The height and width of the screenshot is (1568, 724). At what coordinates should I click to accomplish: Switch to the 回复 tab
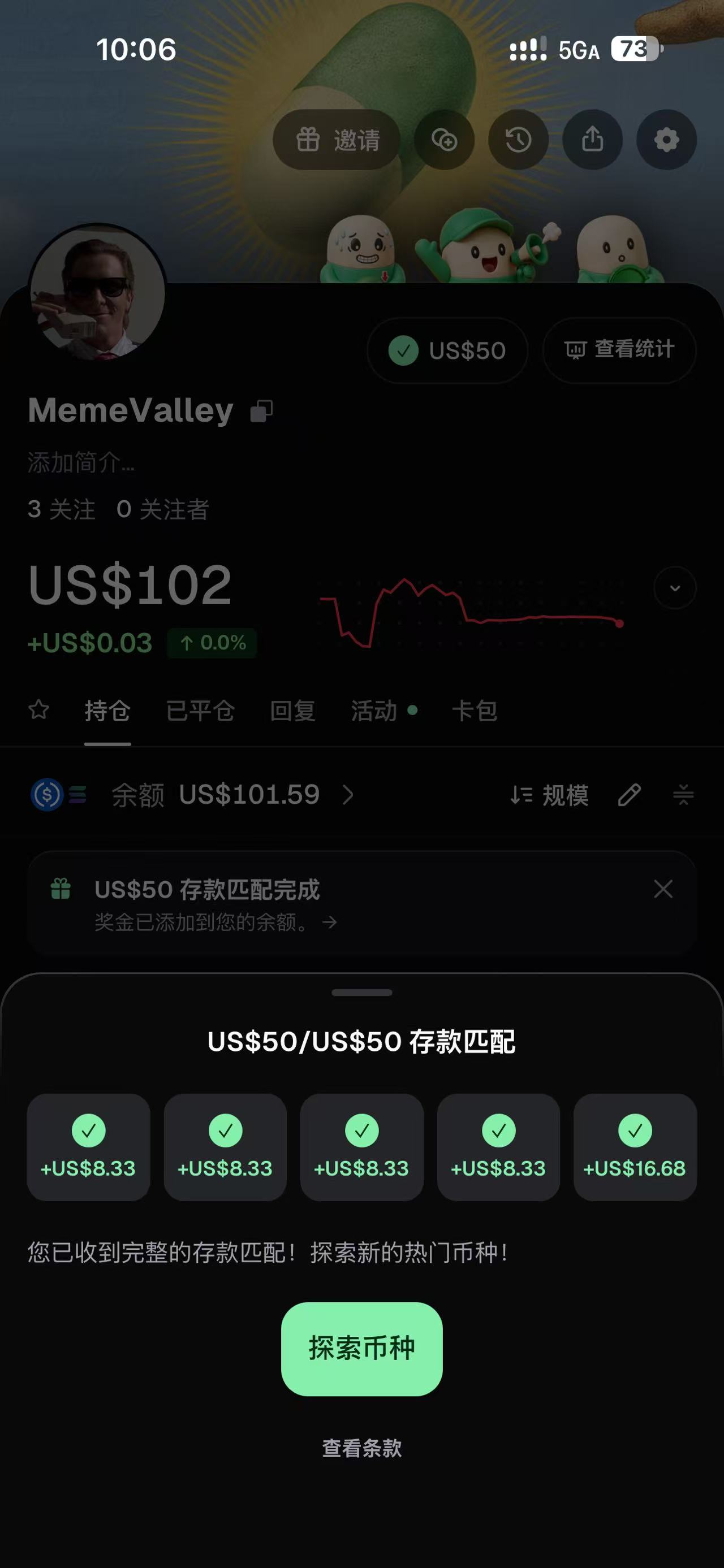pyautogui.click(x=293, y=711)
